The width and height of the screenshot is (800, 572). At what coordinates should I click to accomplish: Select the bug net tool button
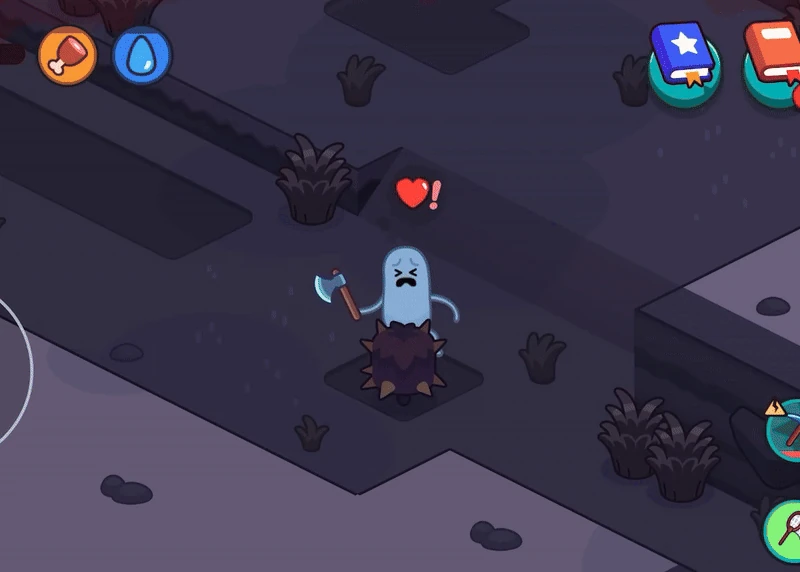(783, 532)
